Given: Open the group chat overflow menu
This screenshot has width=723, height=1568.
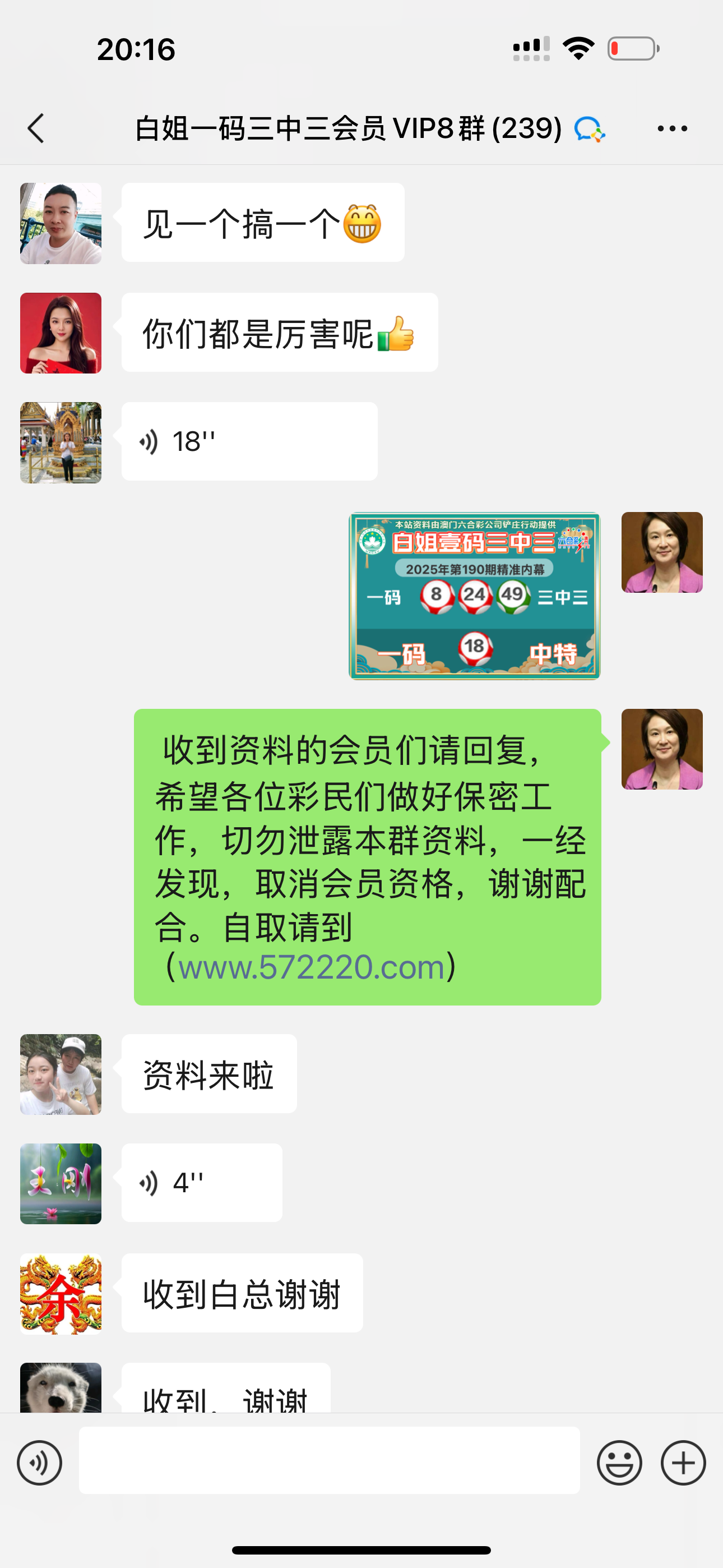Looking at the screenshot, I should [x=672, y=128].
